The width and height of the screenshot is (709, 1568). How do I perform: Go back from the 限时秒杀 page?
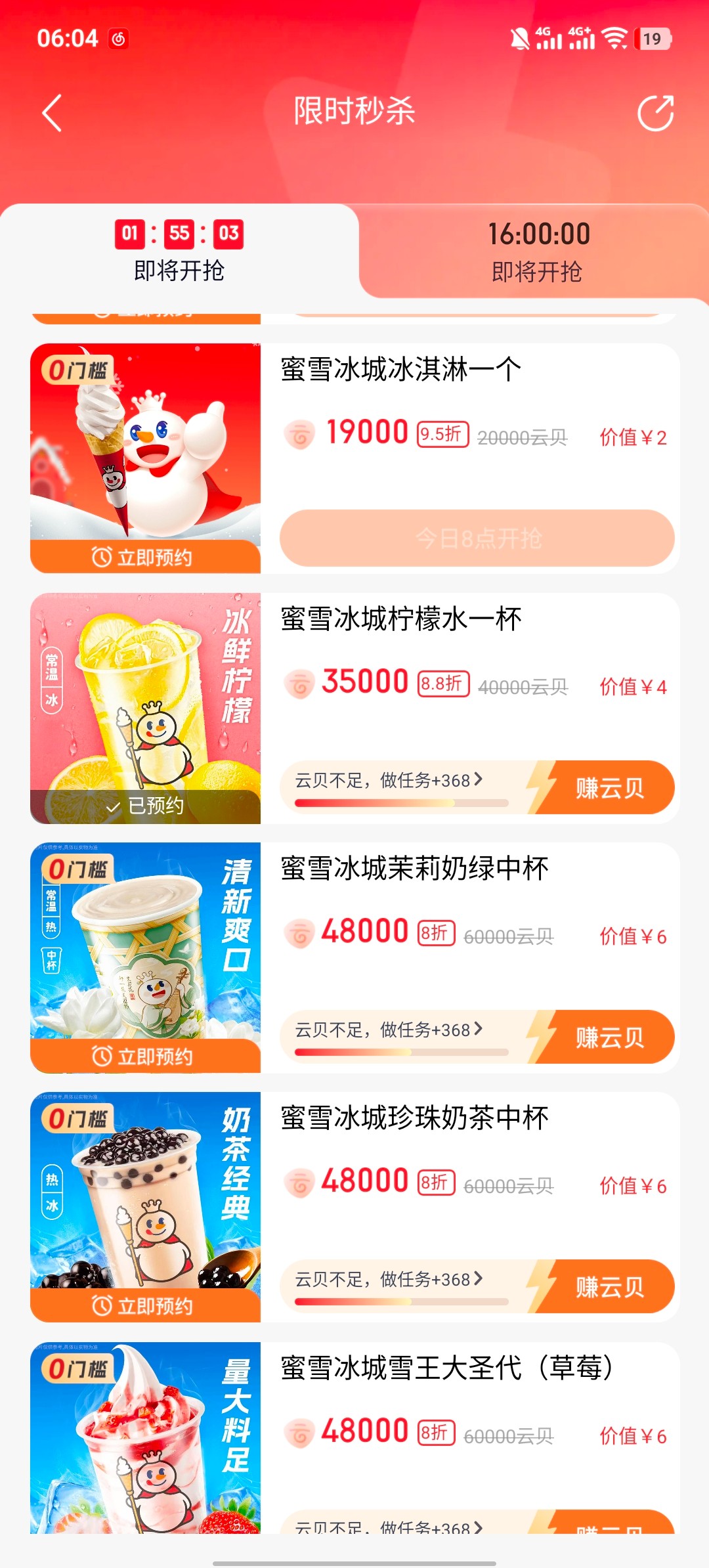pyautogui.click(x=53, y=113)
